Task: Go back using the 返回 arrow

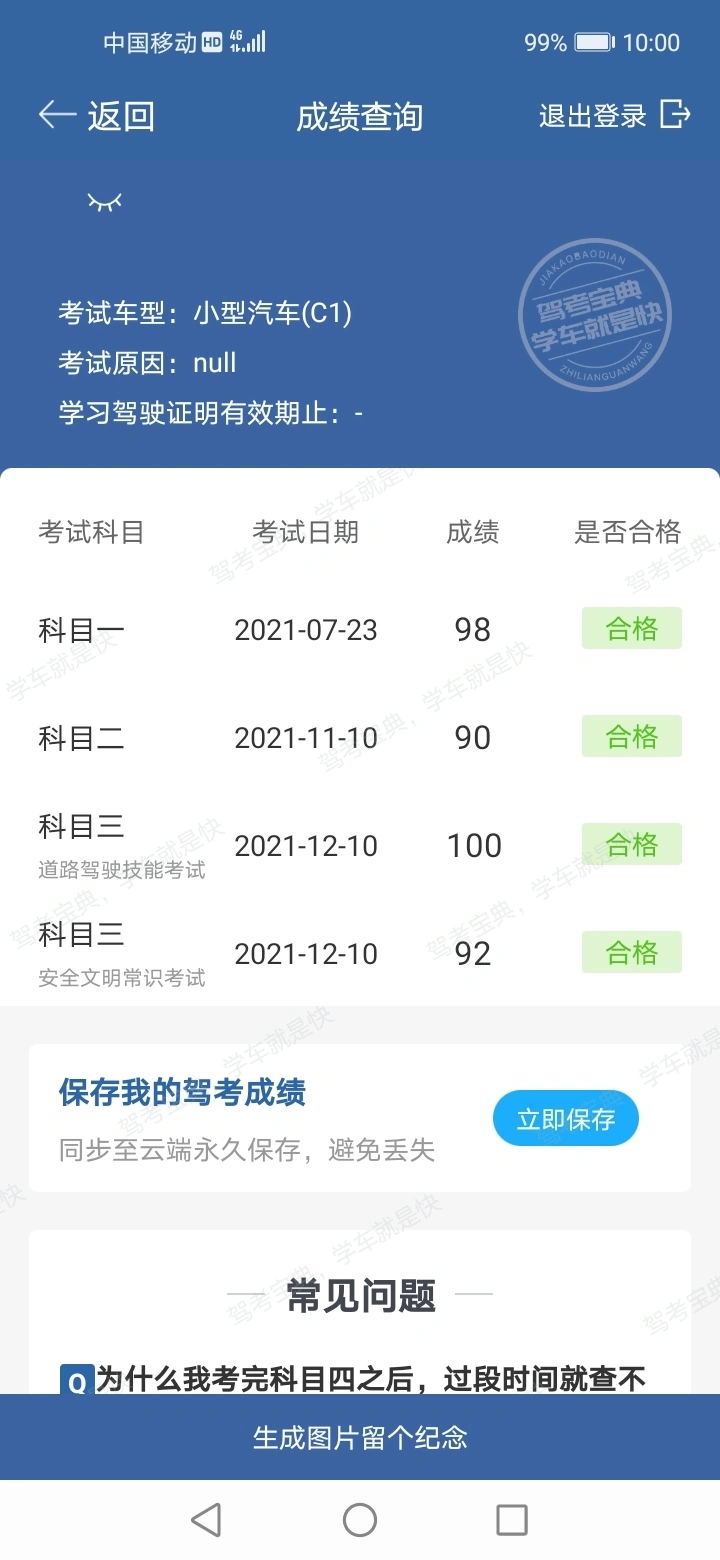Action: pyautogui.click(x=96, y=116)
